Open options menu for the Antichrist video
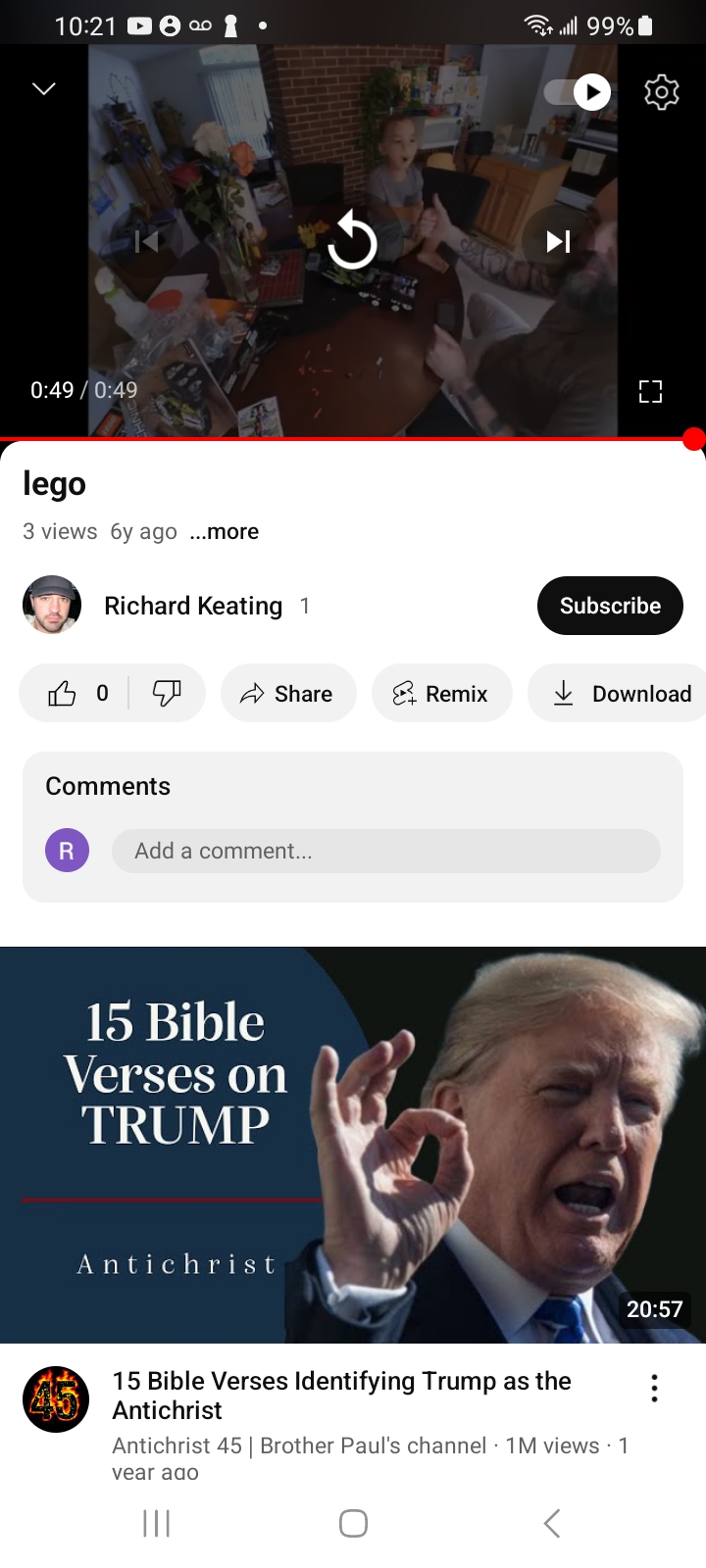The width and height of the screenshot is (706, 1568). click(654, 1388)
